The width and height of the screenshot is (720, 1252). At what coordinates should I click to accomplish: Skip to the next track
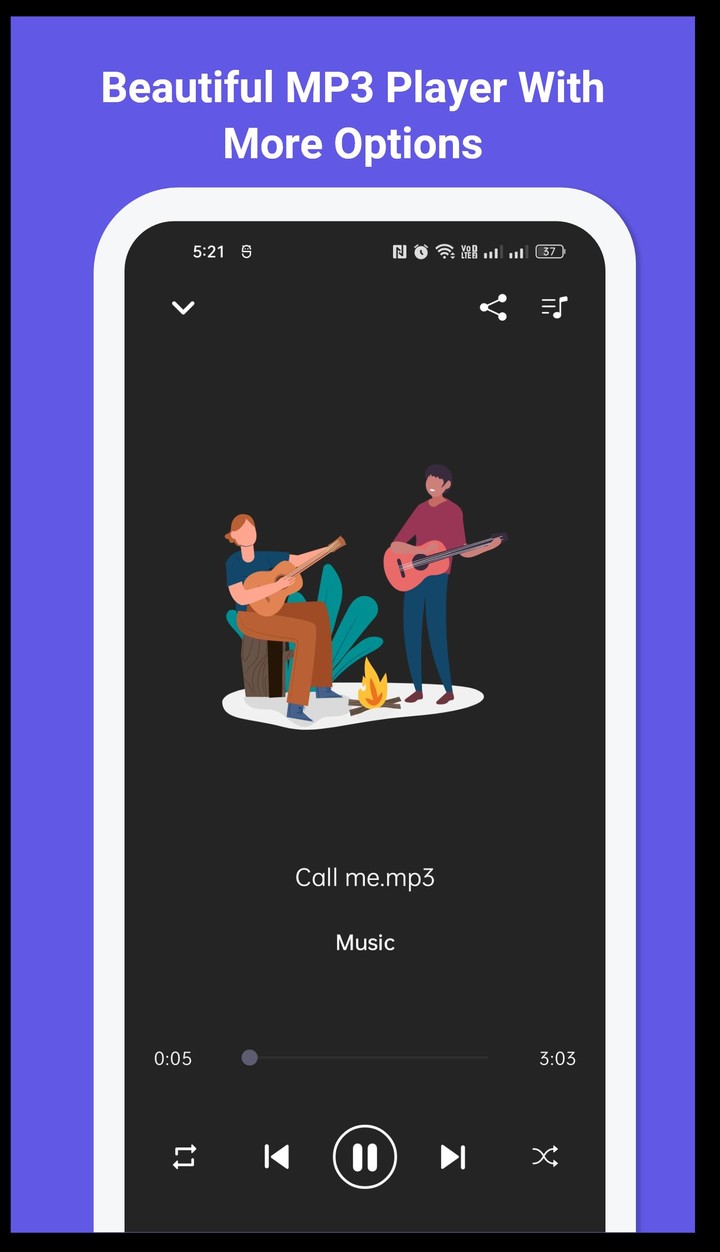click(x=452, y=1156)
